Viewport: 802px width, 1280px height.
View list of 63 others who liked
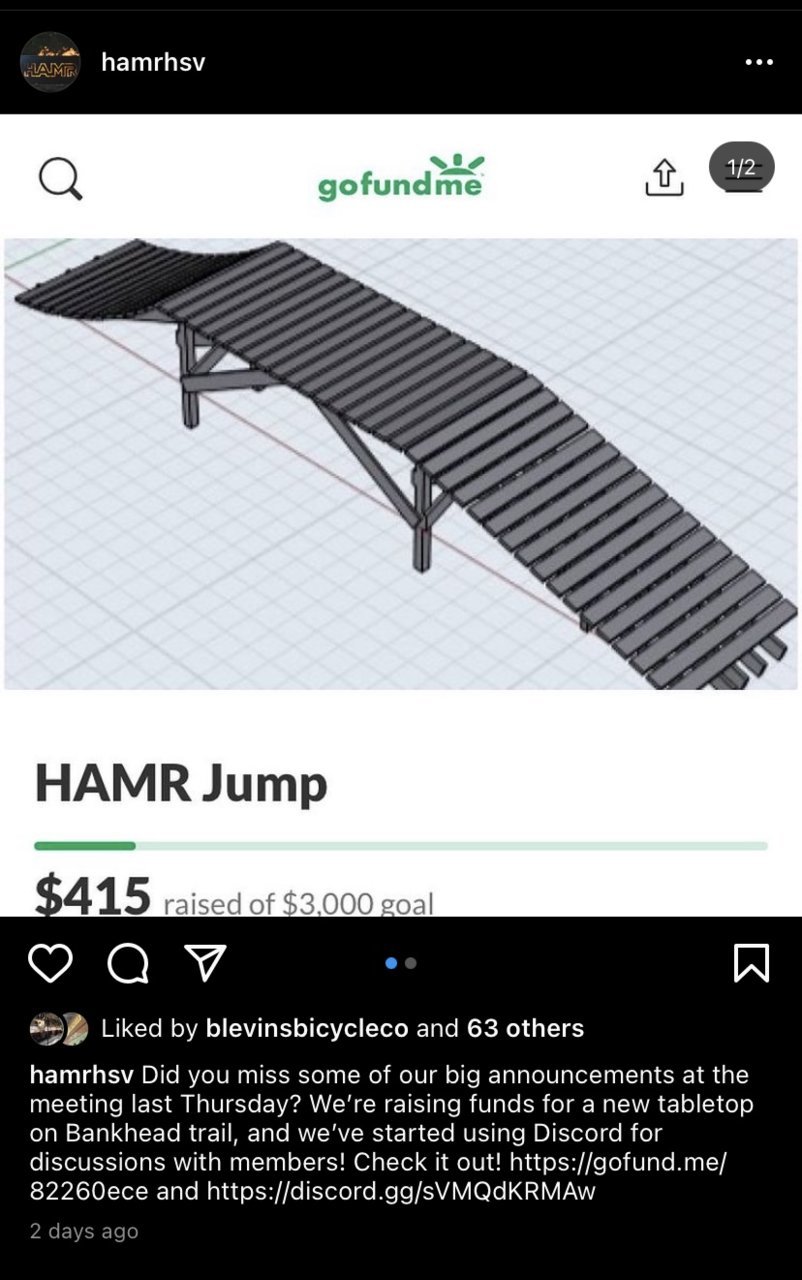526,1028
